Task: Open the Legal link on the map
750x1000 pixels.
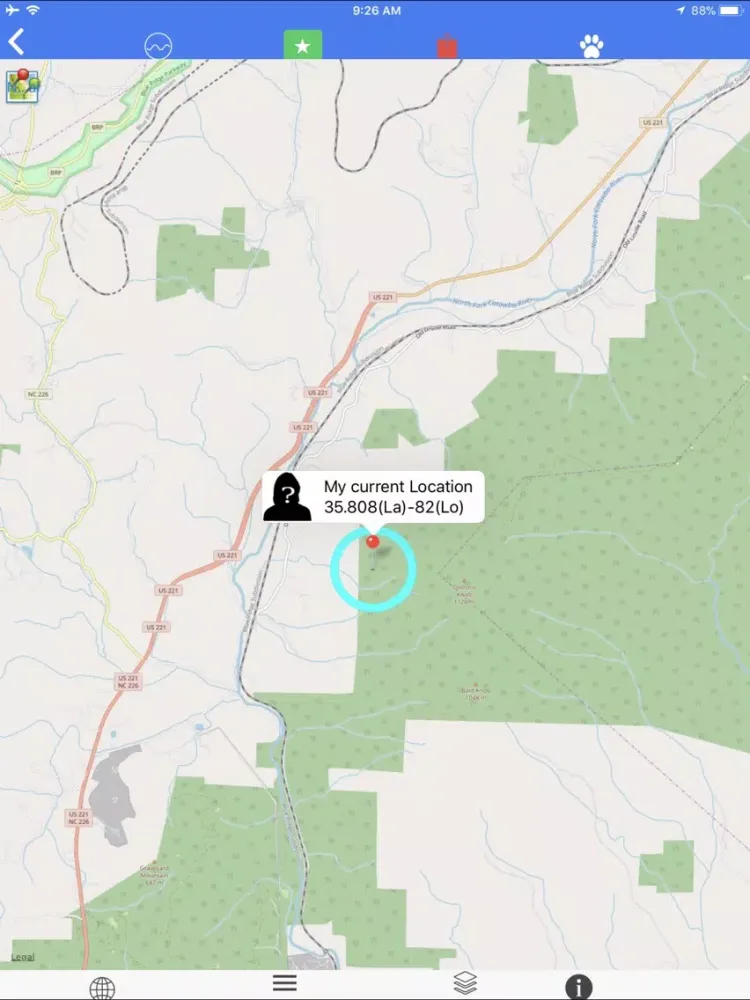Action: coord(22,957)
